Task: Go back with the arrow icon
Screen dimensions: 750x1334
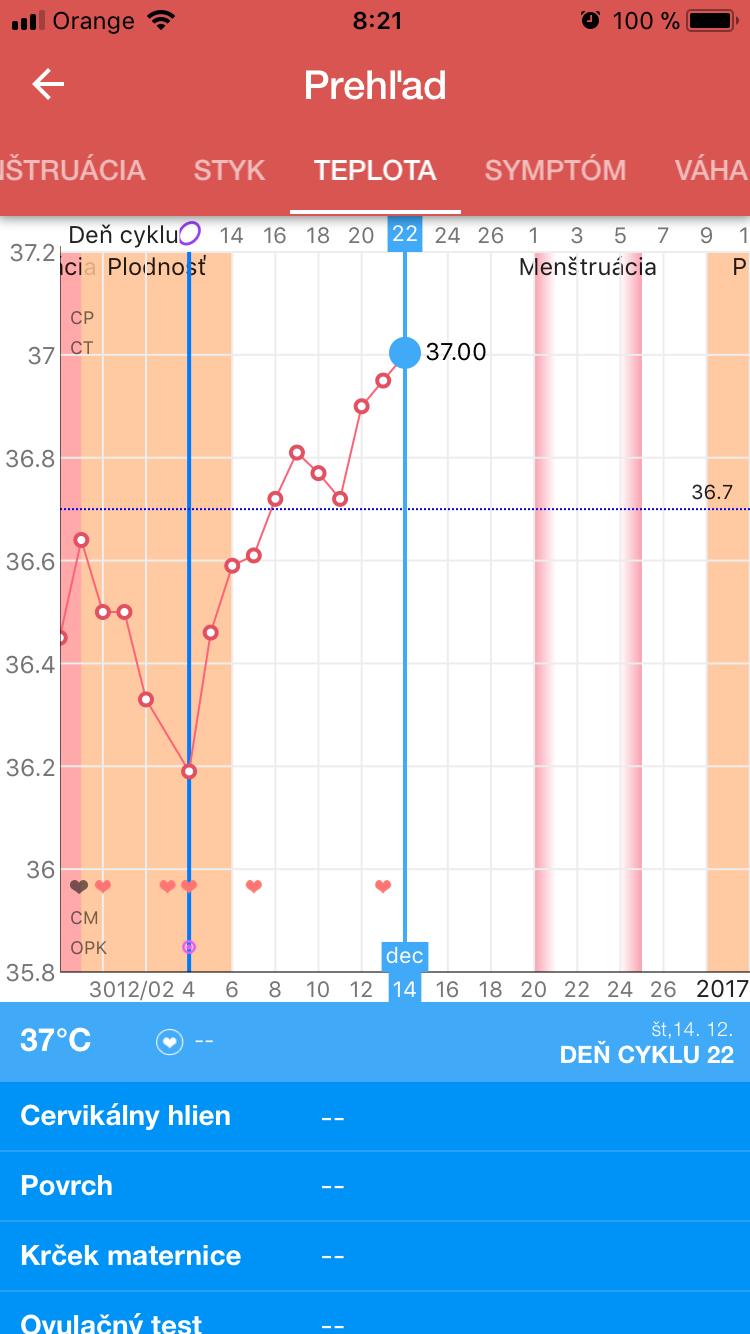Action: click(48, 85)
